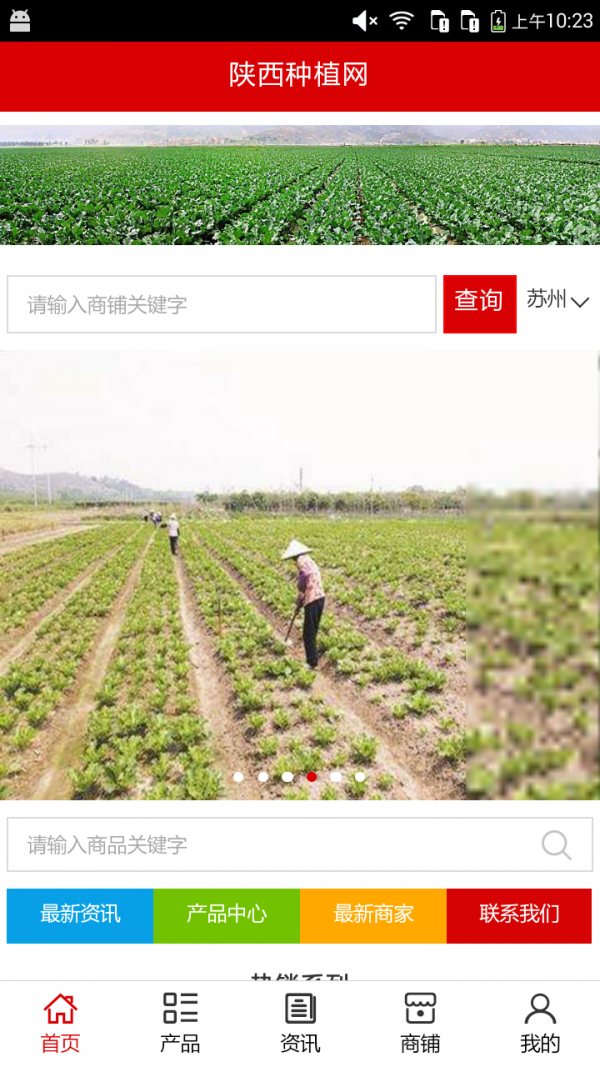Switch to the 产品 tab

(180, 1023)
